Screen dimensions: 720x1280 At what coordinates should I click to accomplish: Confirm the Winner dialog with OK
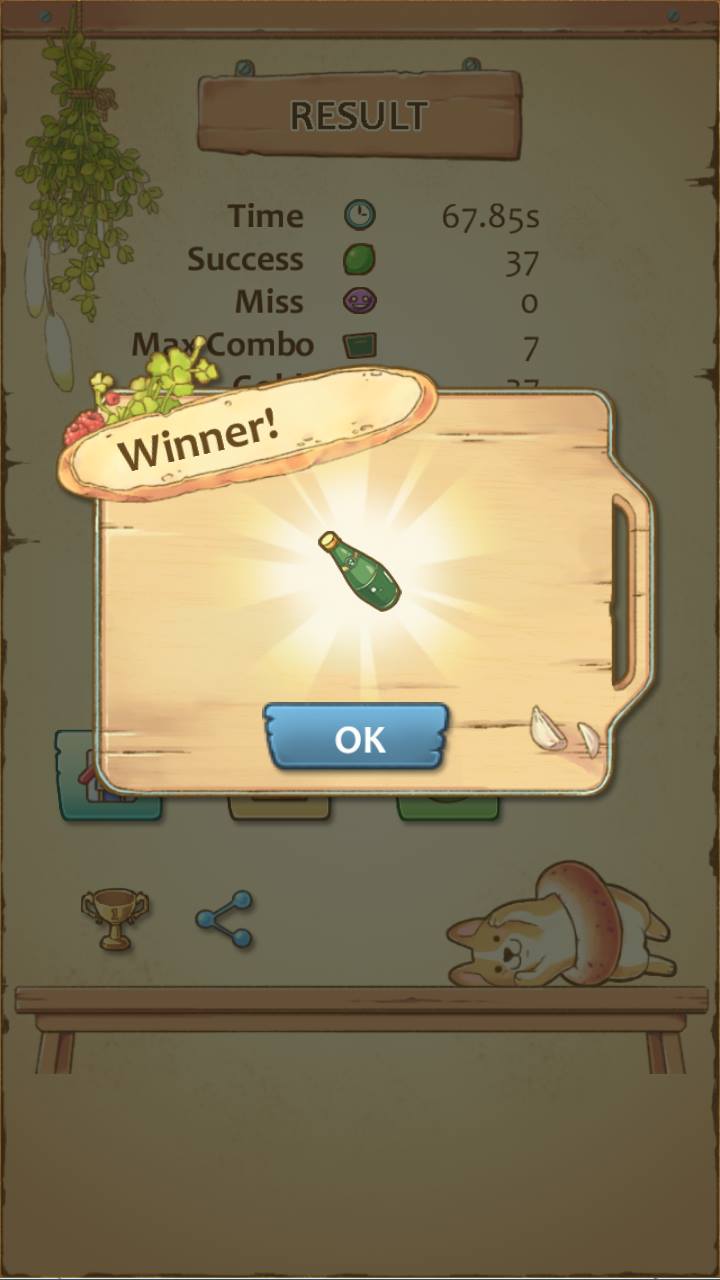click(x=357, y=738)
